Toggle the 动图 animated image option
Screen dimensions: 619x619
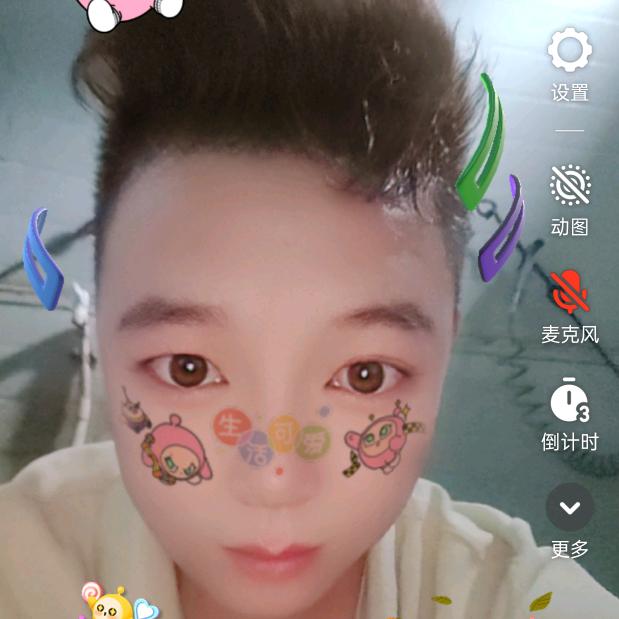click(570, 186)
